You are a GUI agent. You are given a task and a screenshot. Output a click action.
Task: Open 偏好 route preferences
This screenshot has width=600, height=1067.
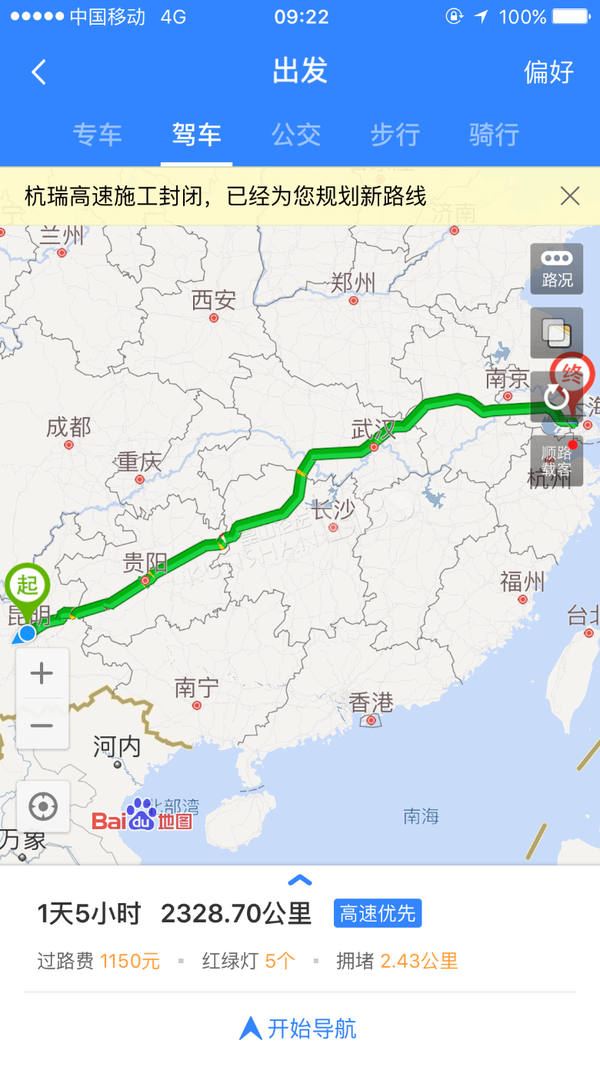point(548,71)
